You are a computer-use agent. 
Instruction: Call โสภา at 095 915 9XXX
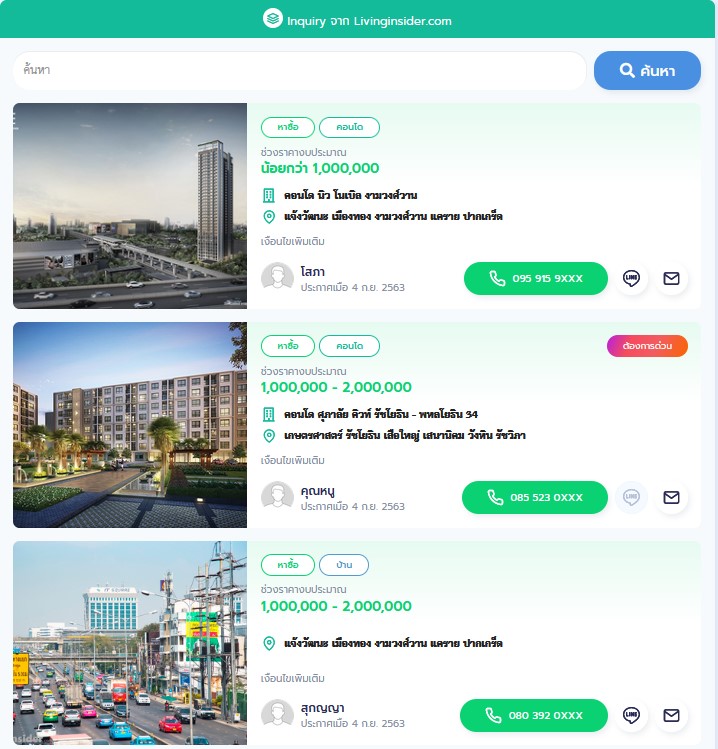[535, 278]
